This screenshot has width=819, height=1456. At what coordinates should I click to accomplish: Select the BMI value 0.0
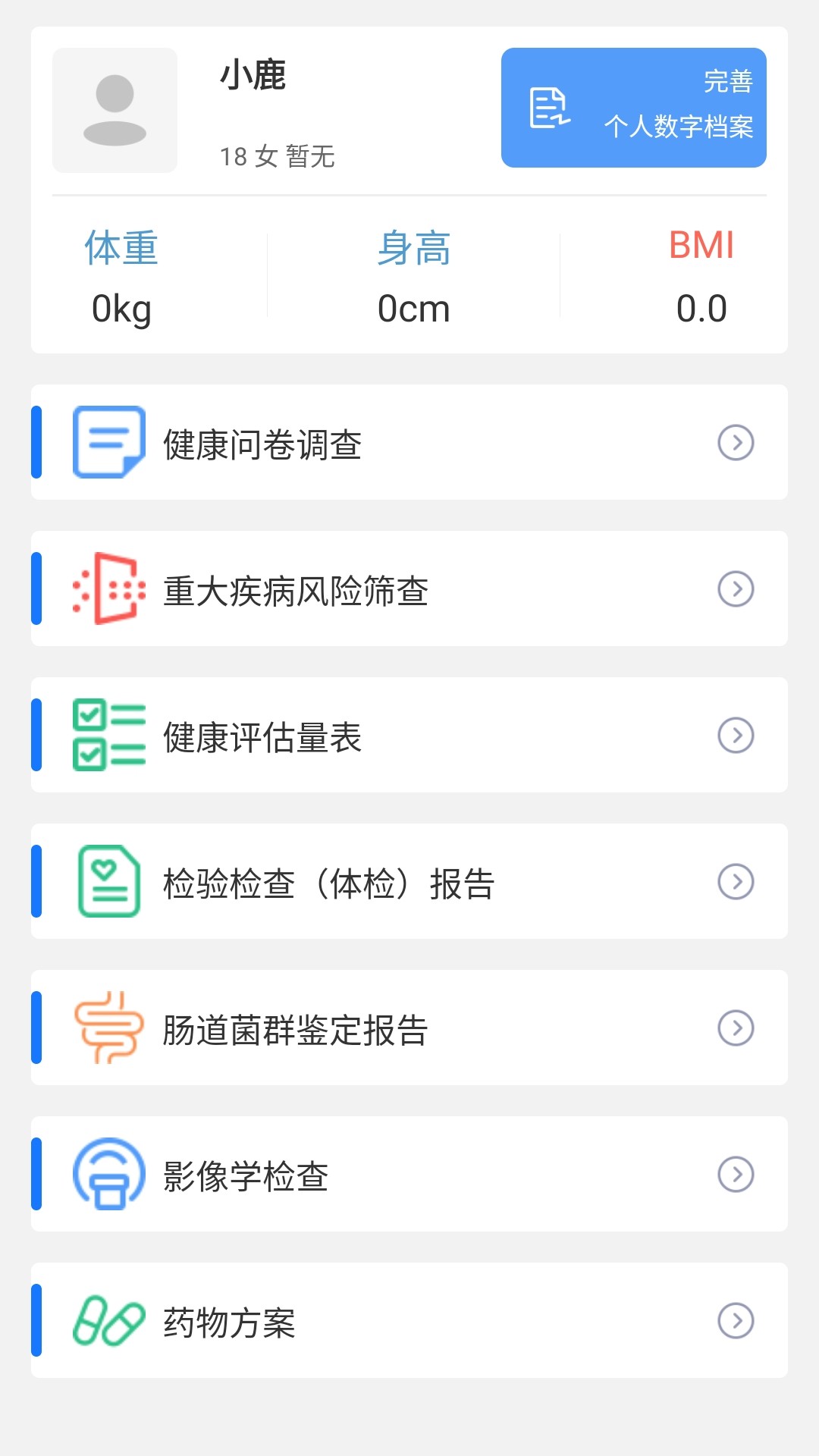click(x=701, y=308)
